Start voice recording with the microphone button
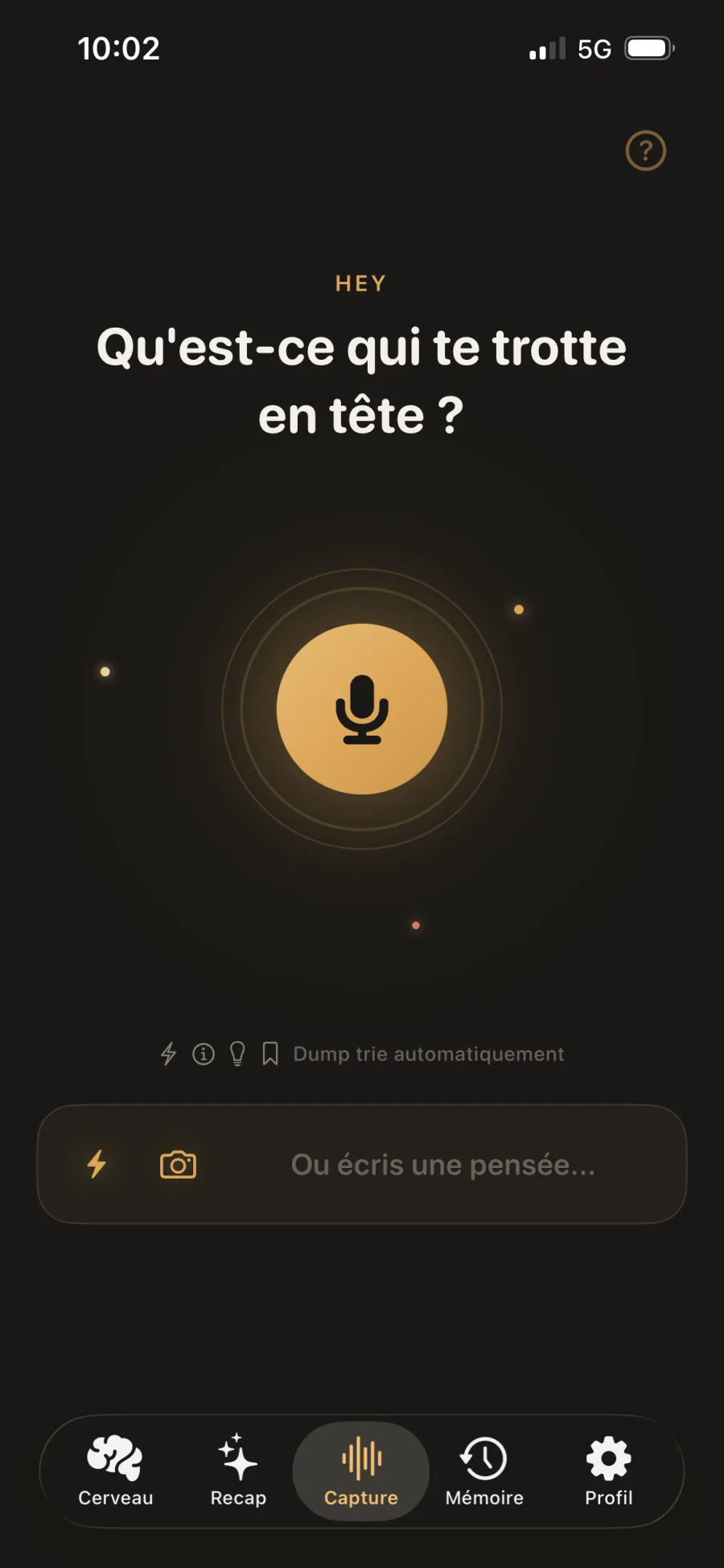 (x=362, y=709)
